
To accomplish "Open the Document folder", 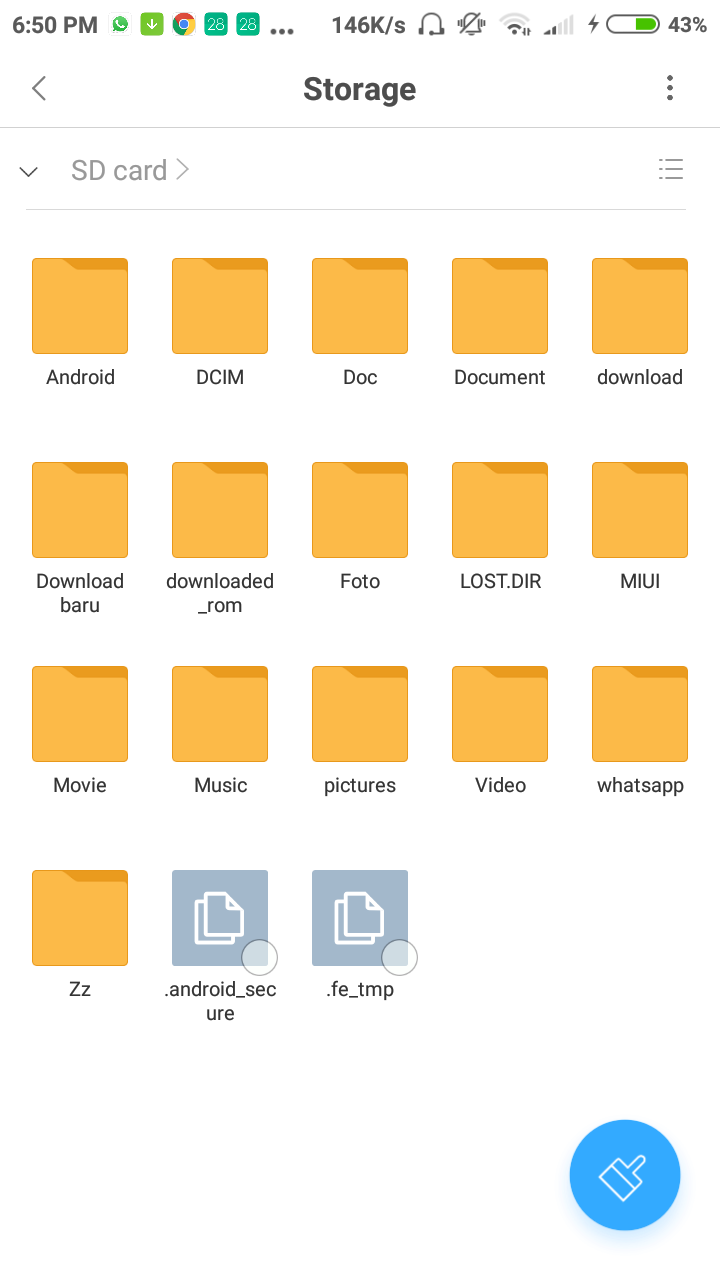I will tap(500, 306).
